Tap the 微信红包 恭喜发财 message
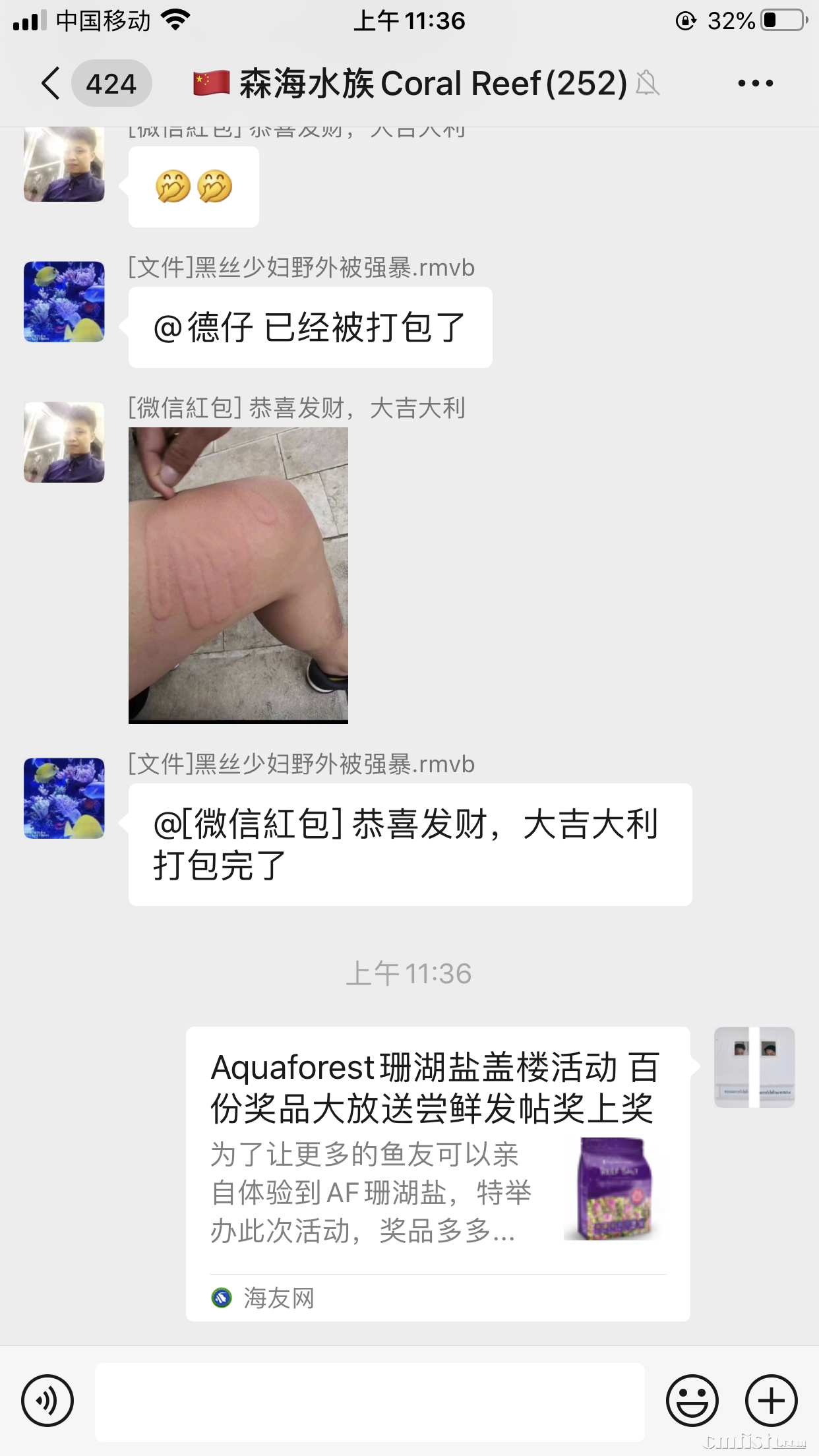The width and height of the screenshot is (819, 1456). tap(297, 409)
